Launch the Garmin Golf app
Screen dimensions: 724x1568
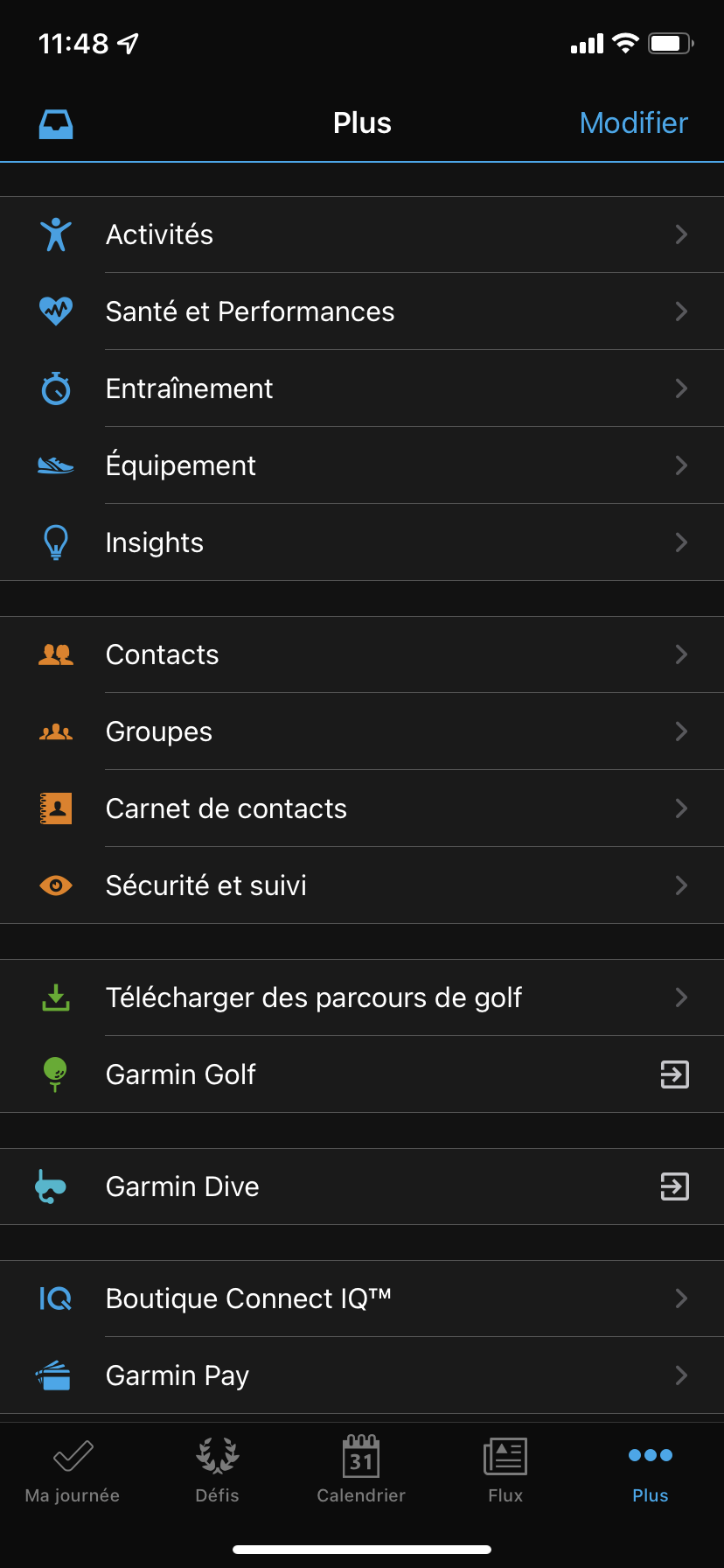pos(362,1074)
